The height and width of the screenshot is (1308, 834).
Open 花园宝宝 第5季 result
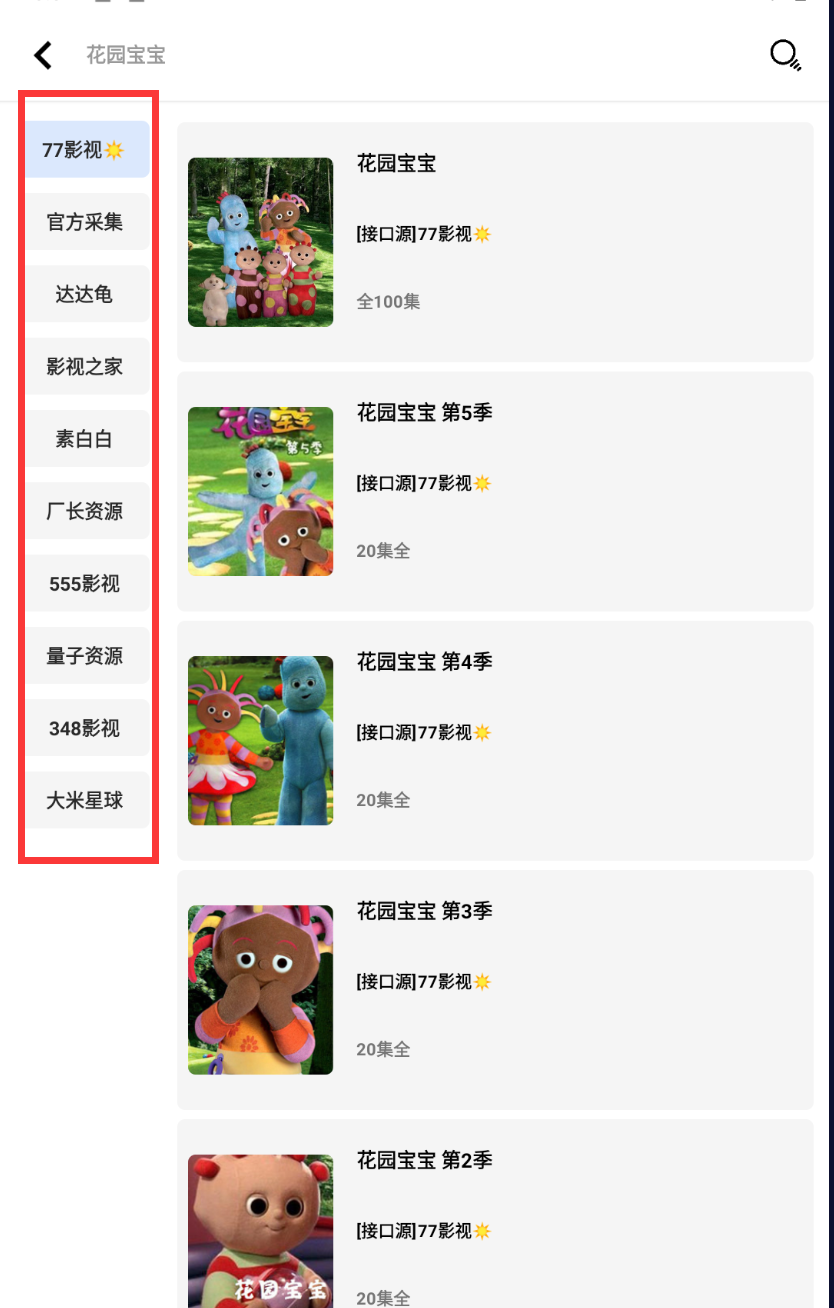point(495,491)
